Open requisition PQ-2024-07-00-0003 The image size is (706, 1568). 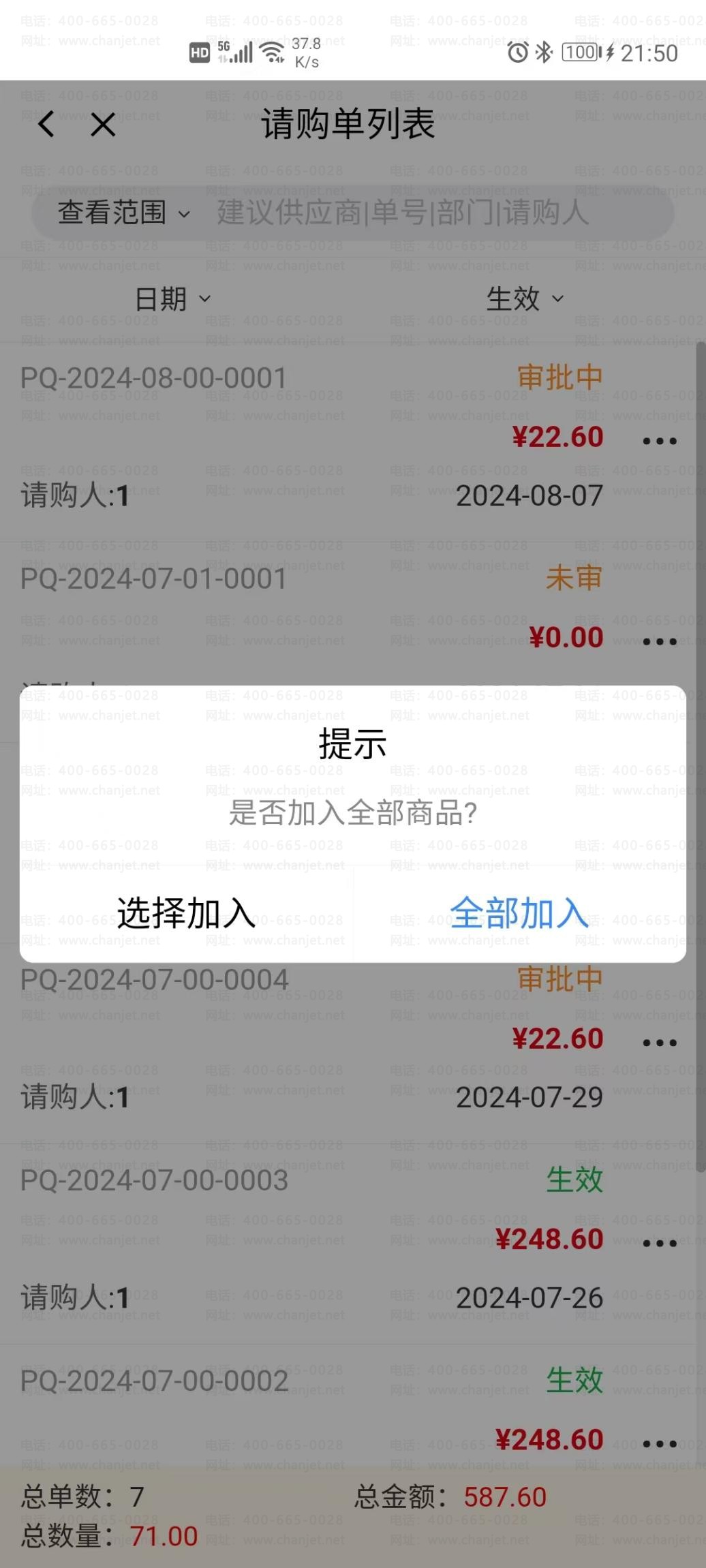(154, 1181)
